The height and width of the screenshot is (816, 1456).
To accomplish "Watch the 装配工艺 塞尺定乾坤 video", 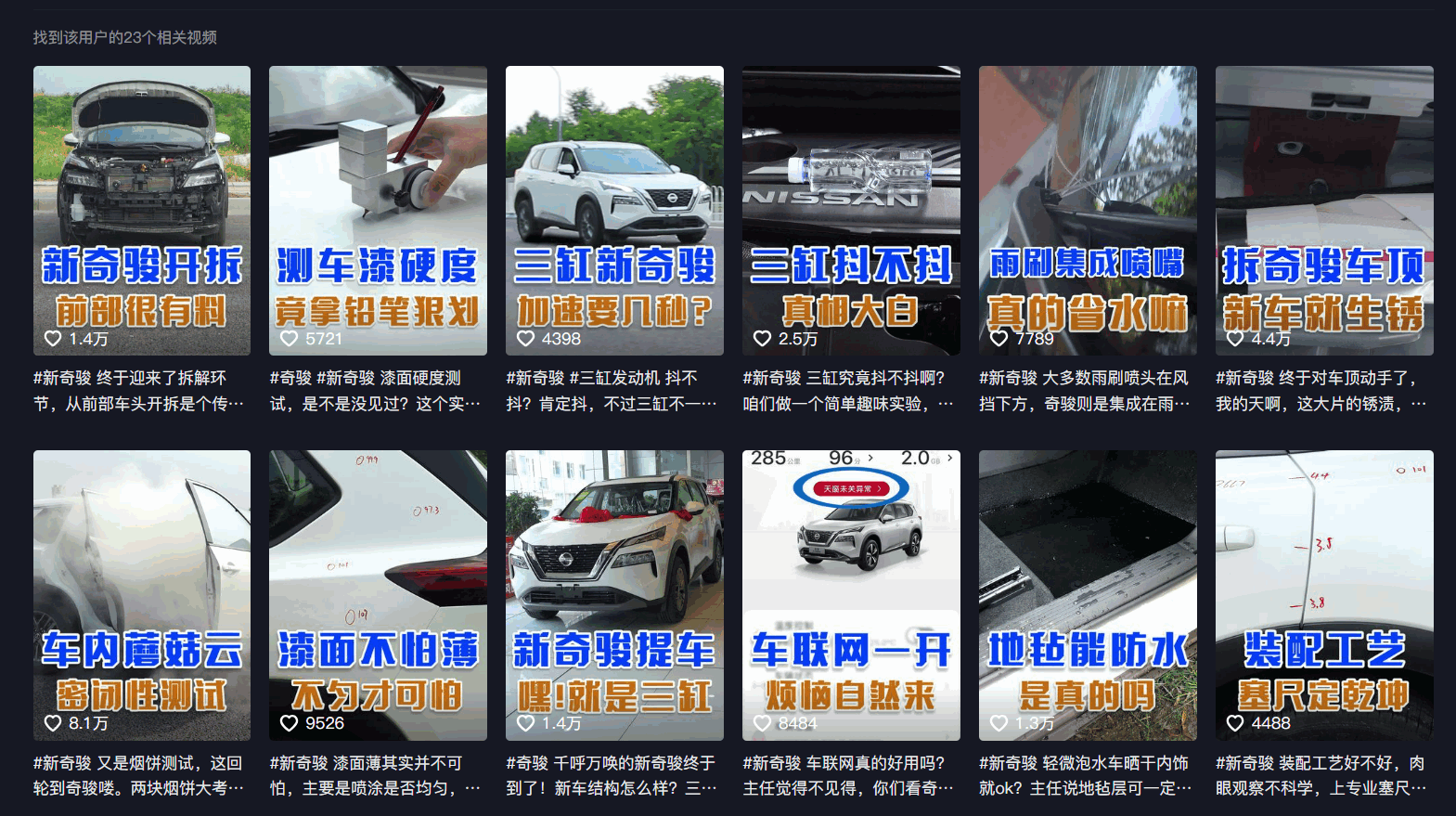I will [1324, 594].
